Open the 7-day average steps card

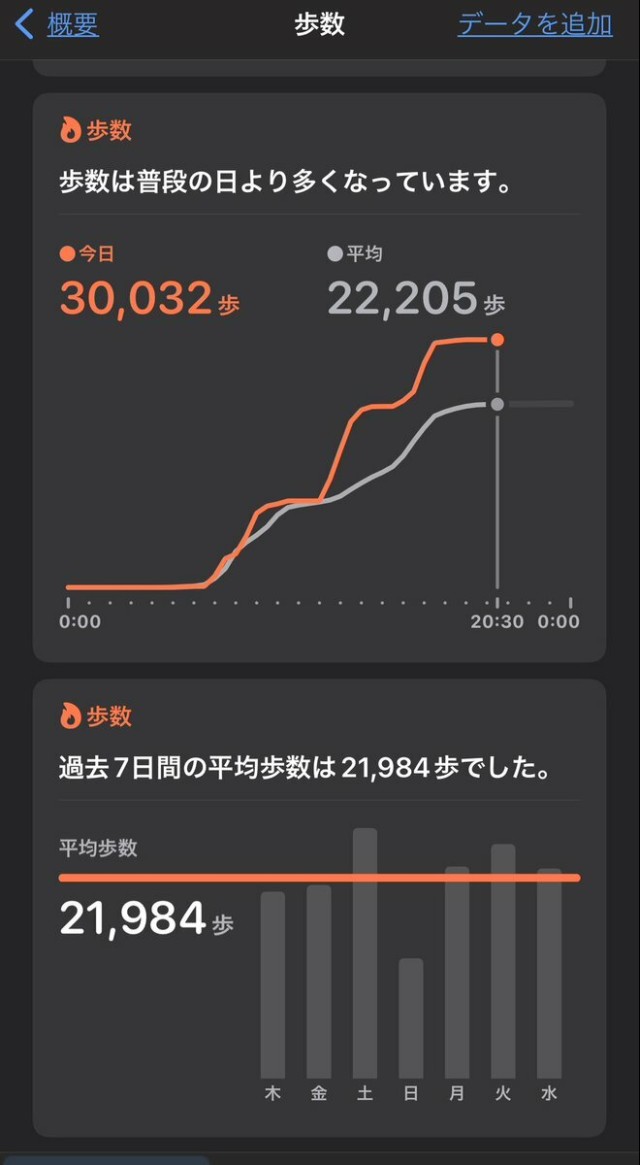[x=319, y=907]
